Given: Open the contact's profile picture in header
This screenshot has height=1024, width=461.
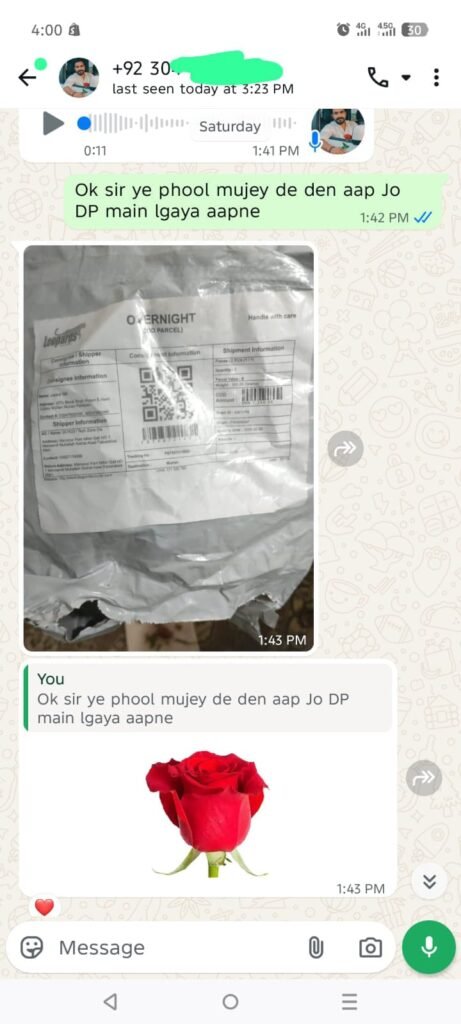Looking at the screenshot, I should pos(79,78).
